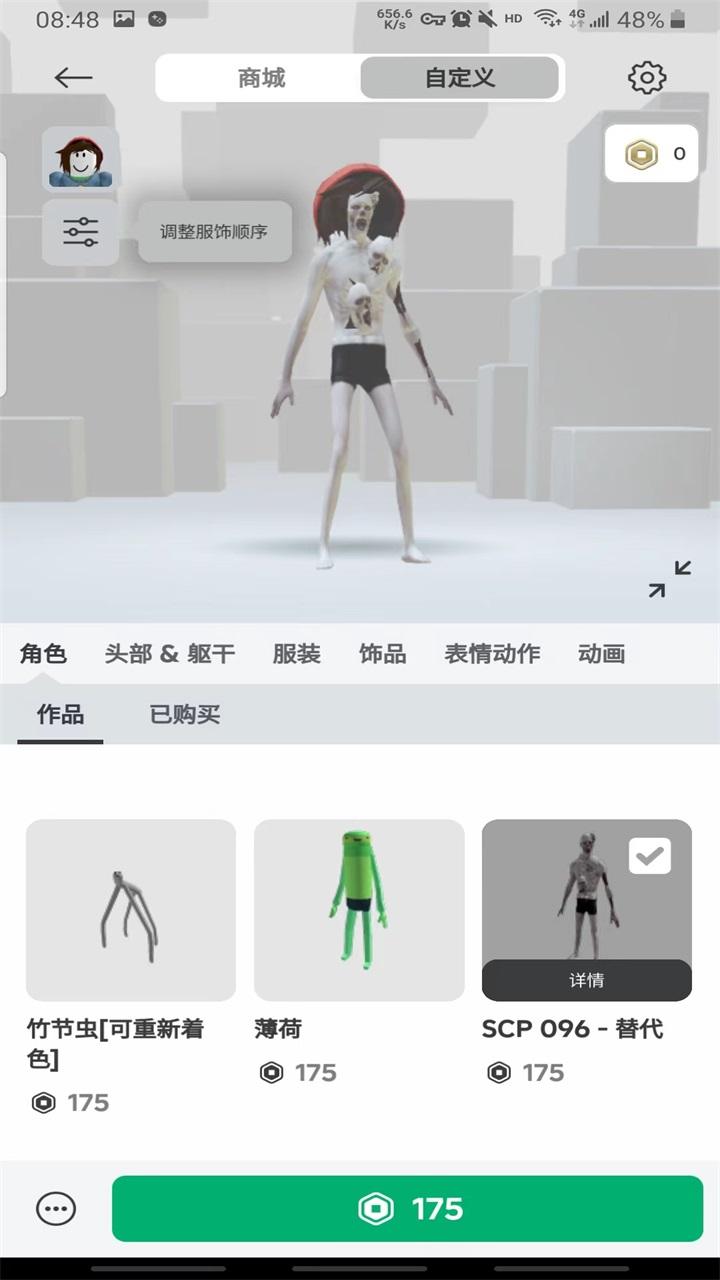This screenshot has height=1280, width=720.
Task: View 详情 for SCP 096 - 替代
Action: coord(587,980)
